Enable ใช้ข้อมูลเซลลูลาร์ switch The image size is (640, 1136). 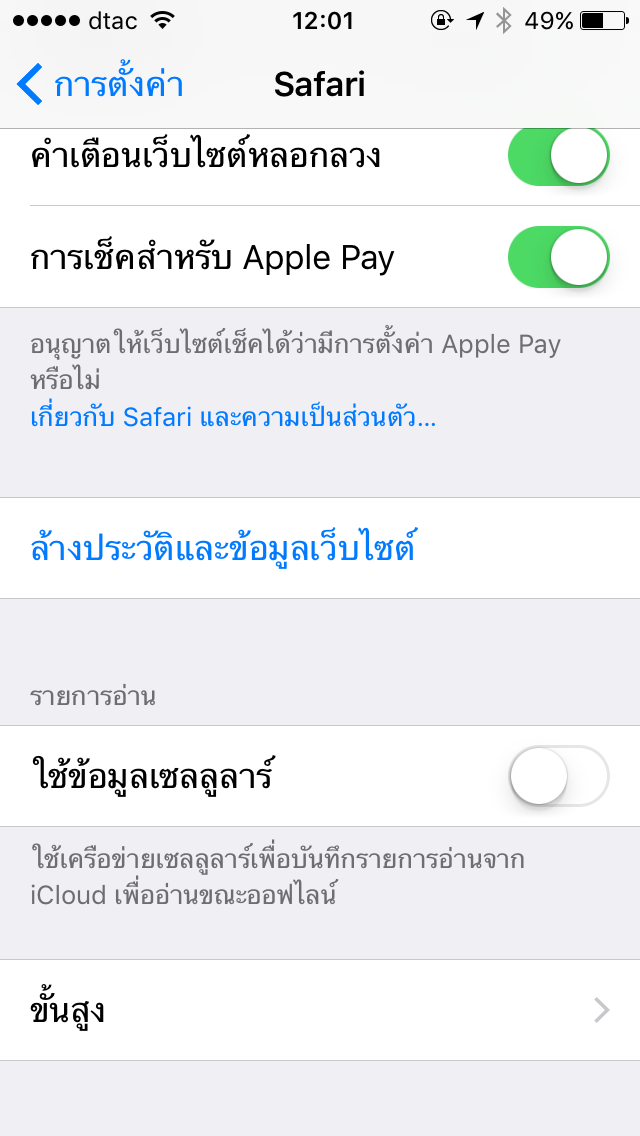(x=559, y=776)
